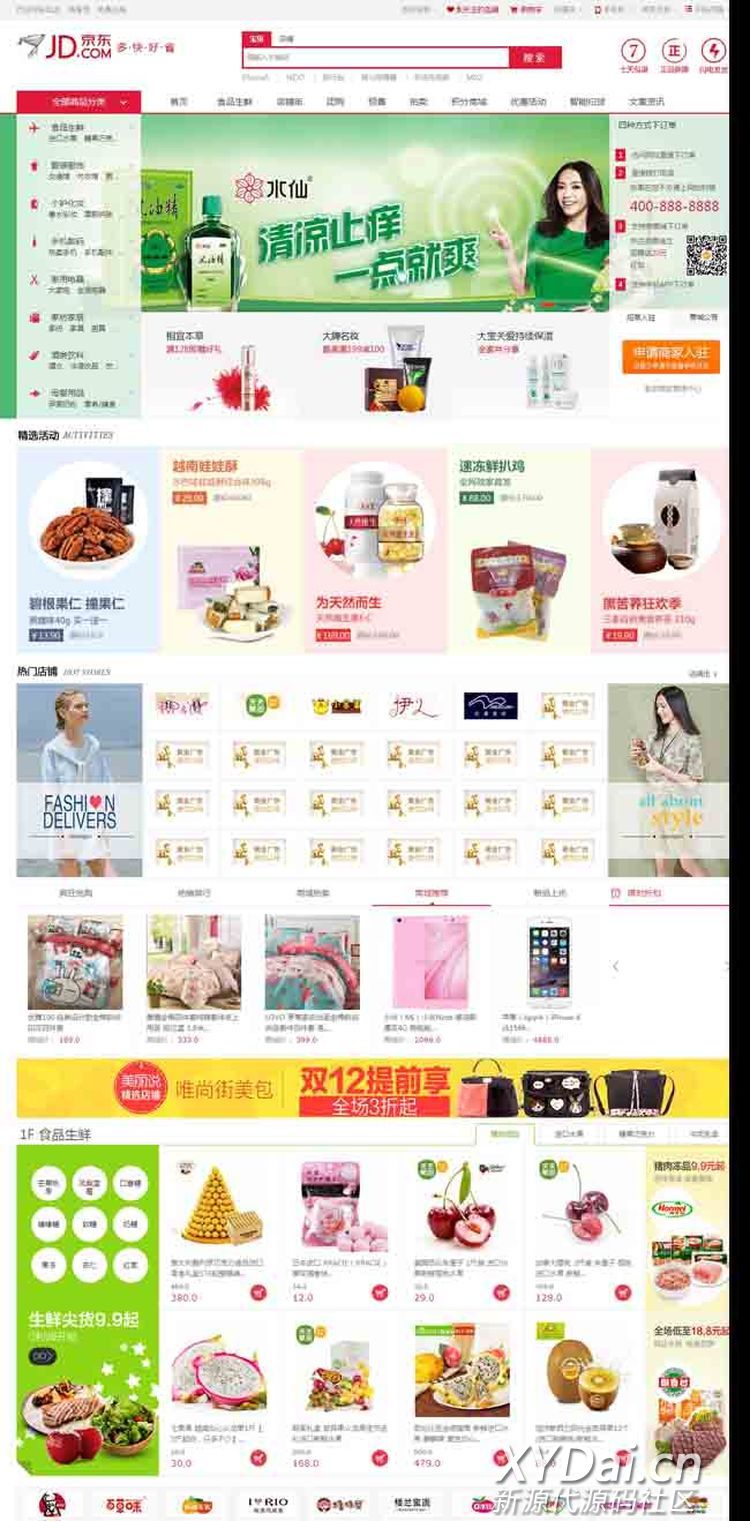This screenshot has height=1521, width=750.
Task: Open the 双12提前享 promo banner
Action: [x=372, y=1088]
